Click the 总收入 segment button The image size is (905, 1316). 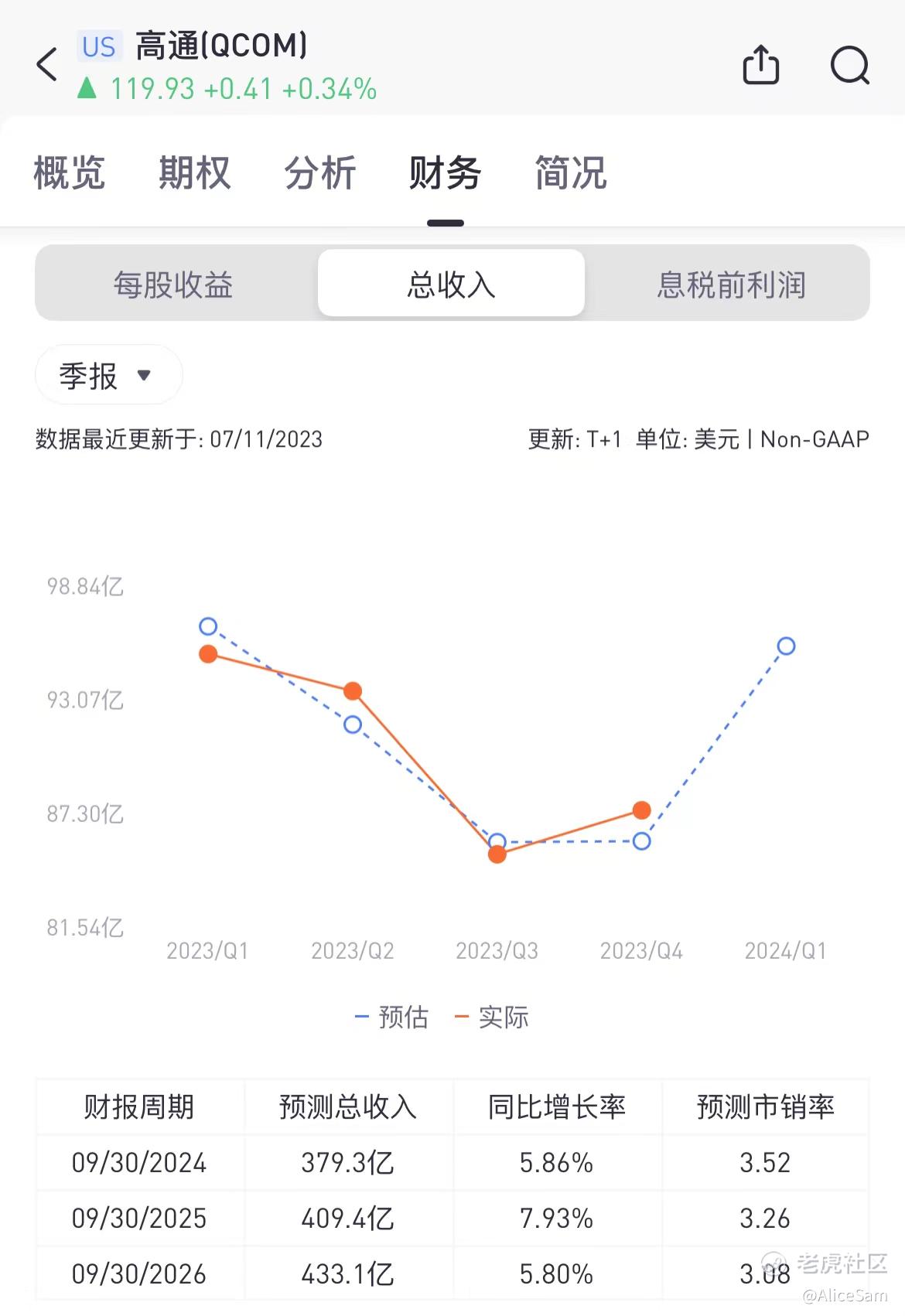[451, 284]
